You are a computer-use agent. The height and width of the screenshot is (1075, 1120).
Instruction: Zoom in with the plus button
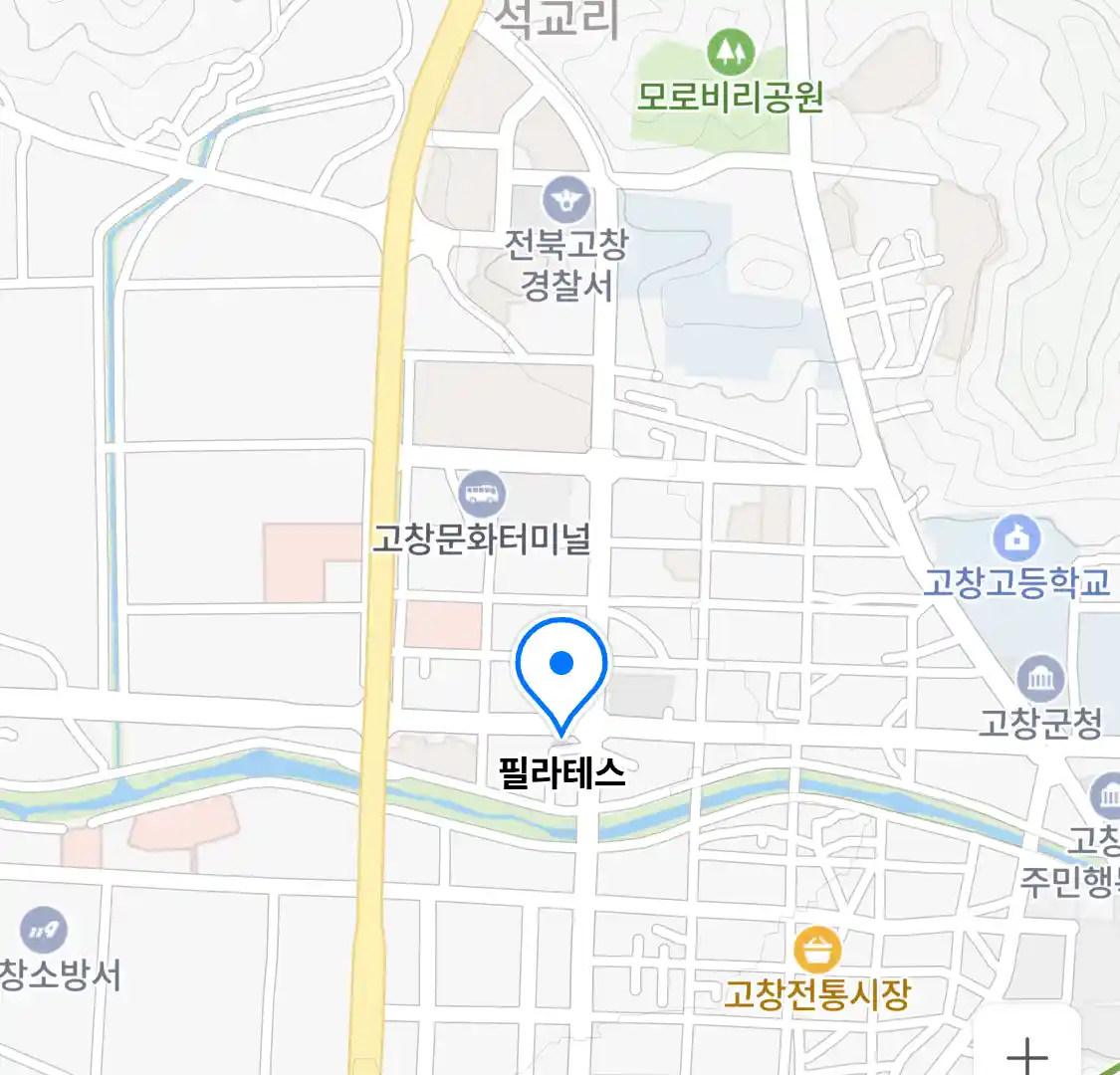coord(1028,1053)
